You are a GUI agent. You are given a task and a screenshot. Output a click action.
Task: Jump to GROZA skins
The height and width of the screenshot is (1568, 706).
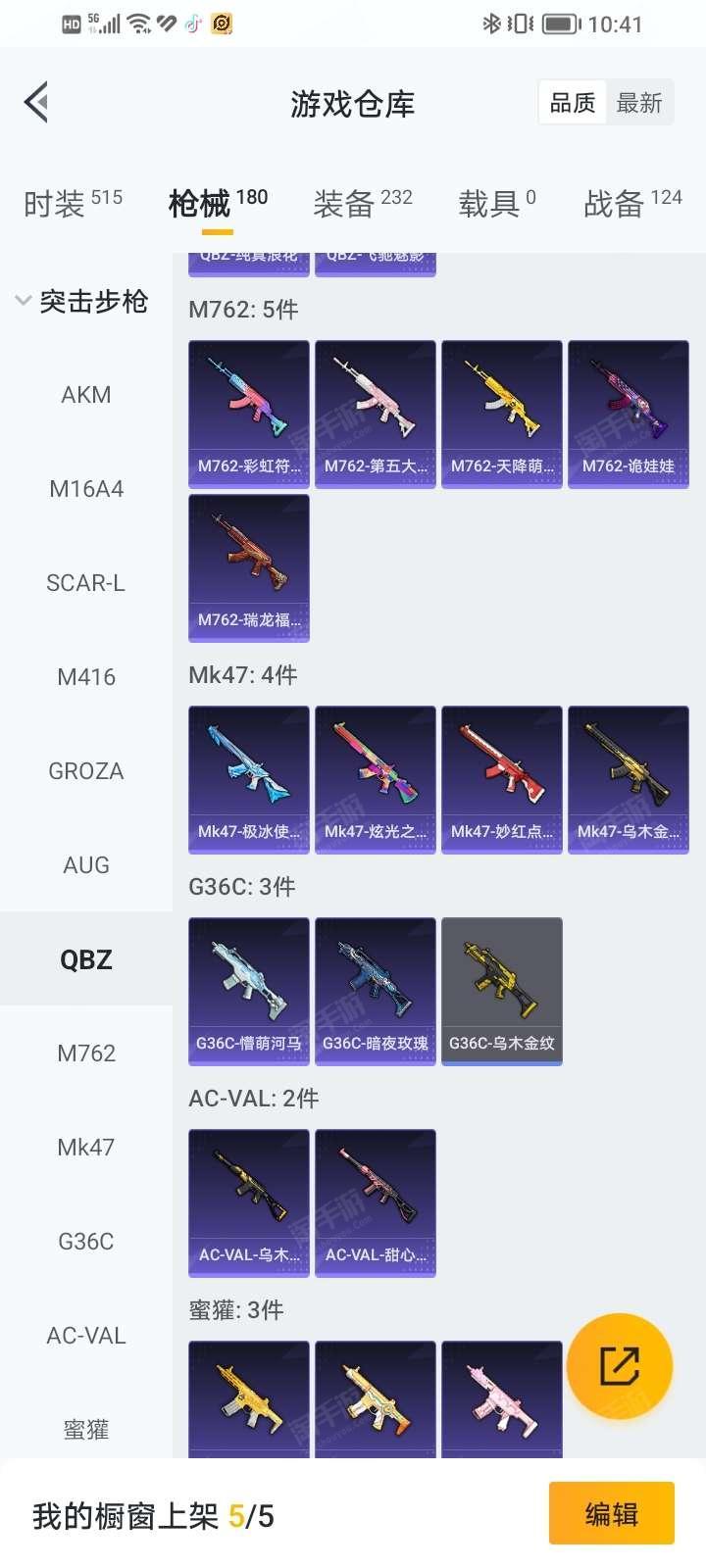tap(86, 771)
